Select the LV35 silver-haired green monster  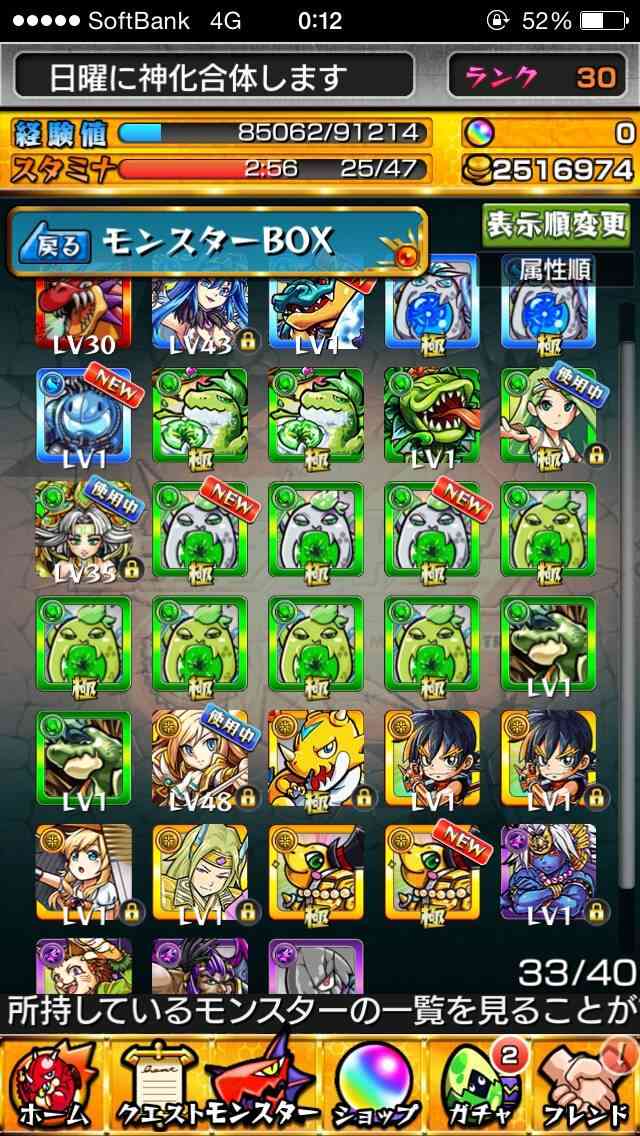click(84, 530)
